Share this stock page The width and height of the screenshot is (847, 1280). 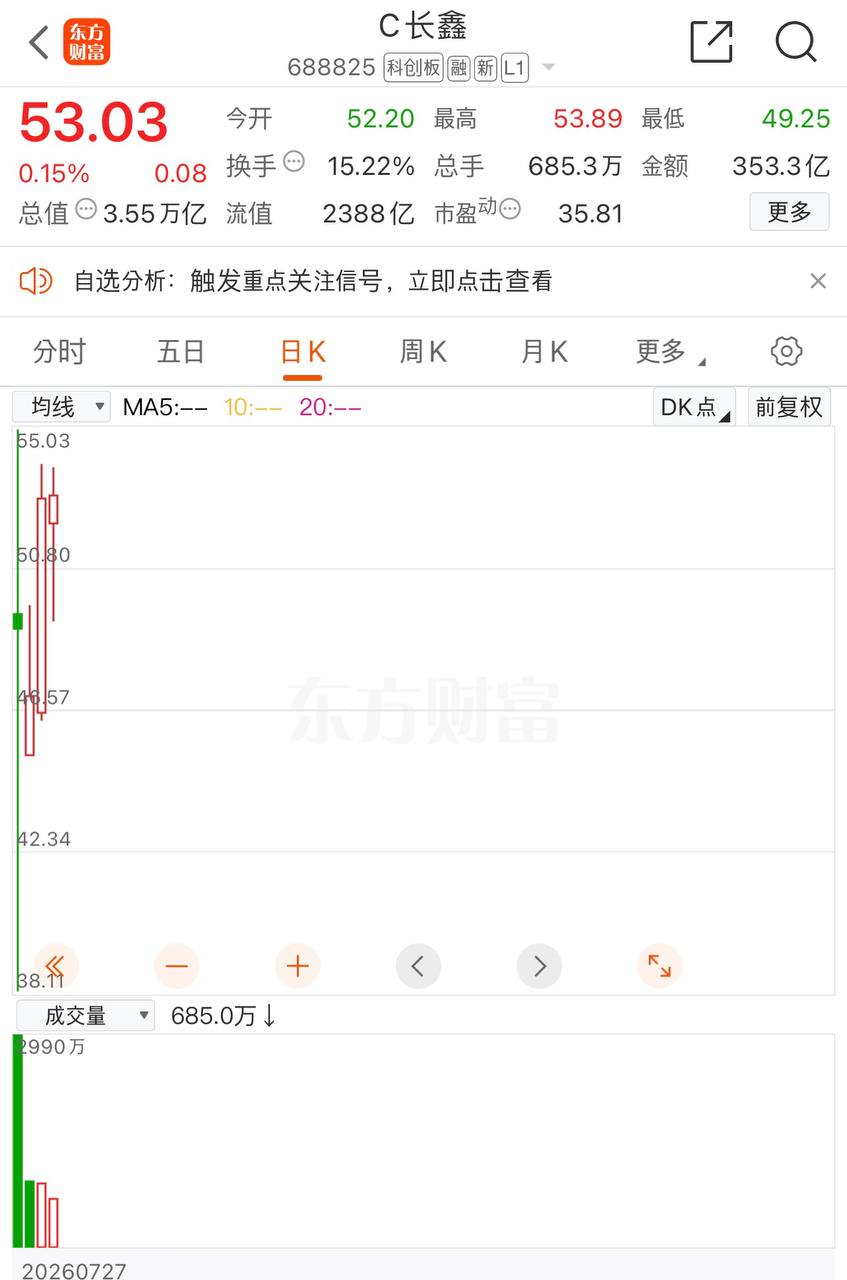711,42
